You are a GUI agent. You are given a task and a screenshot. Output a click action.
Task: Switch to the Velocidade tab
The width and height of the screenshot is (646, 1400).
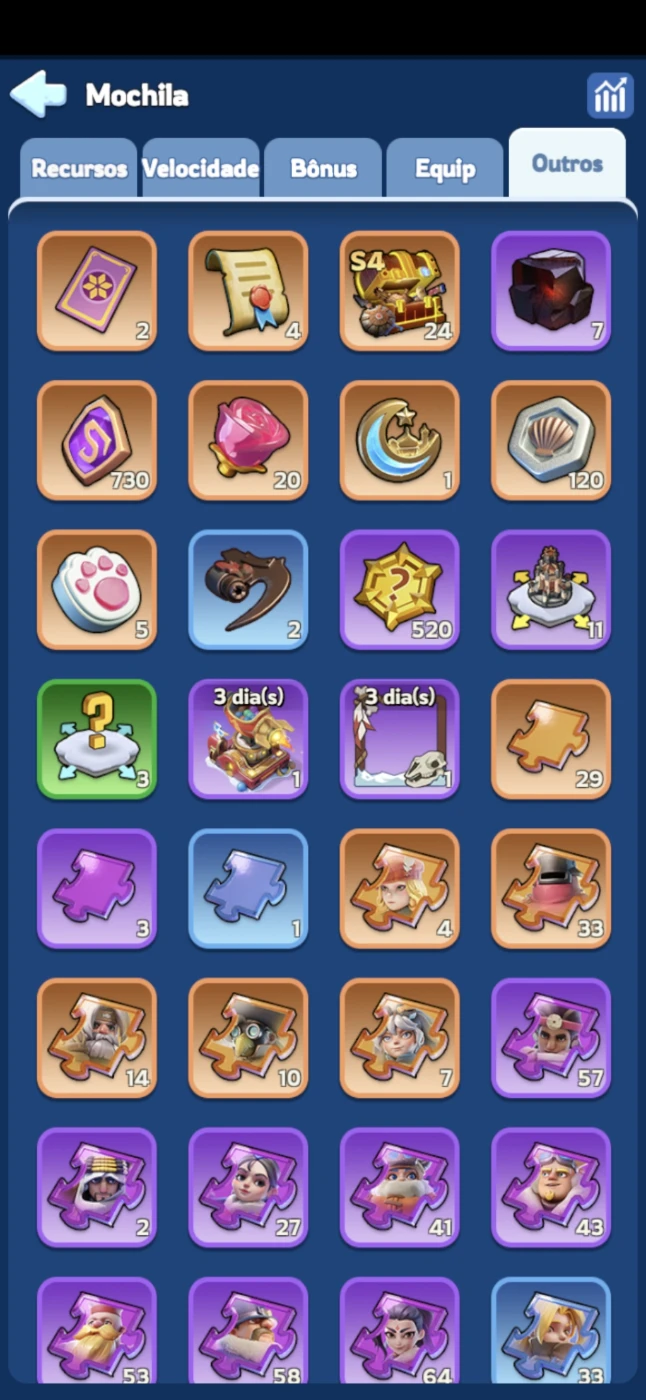(x=201, y=168)
